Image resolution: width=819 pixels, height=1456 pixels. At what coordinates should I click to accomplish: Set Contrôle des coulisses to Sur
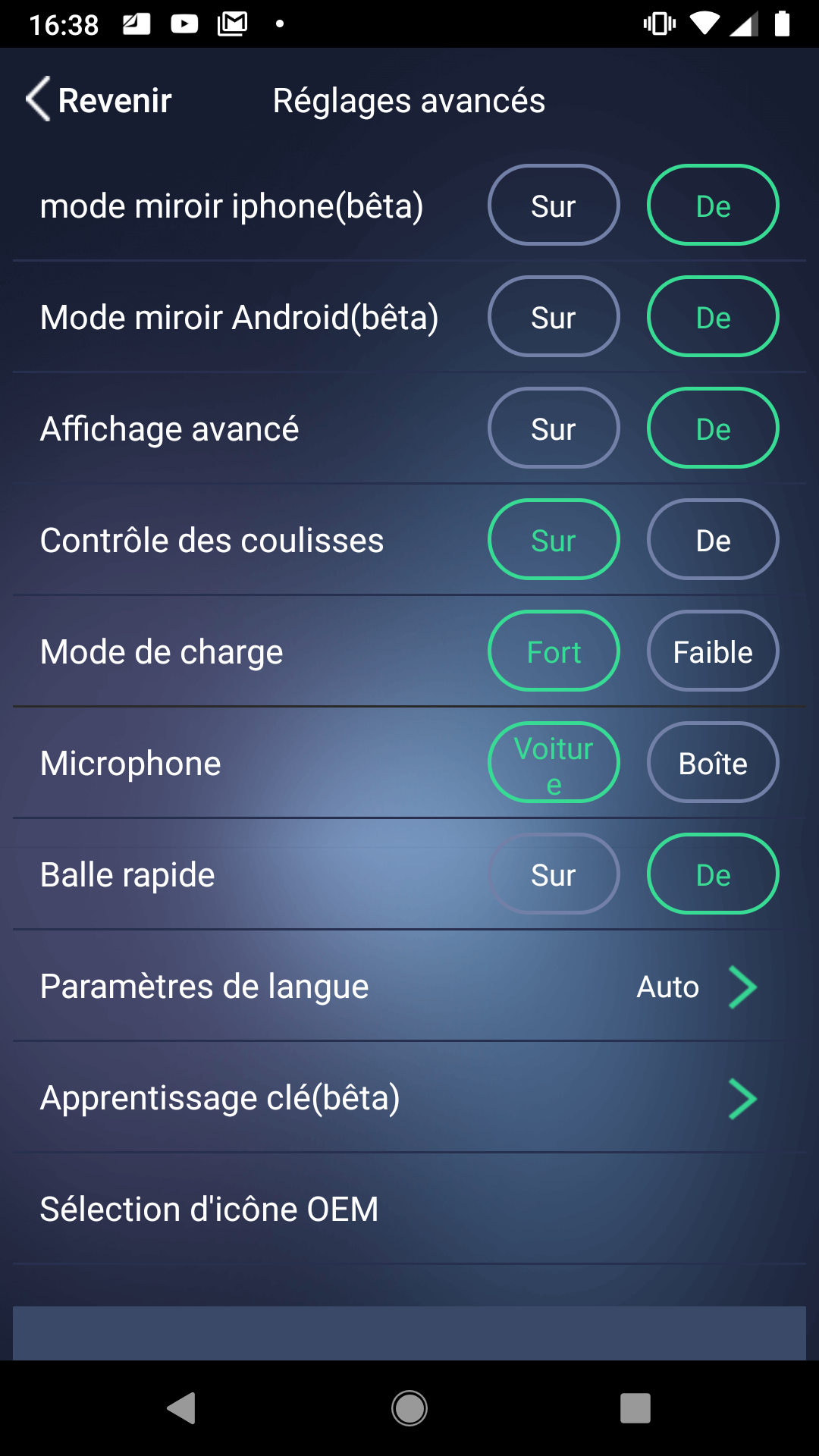(x=554, y=540)
